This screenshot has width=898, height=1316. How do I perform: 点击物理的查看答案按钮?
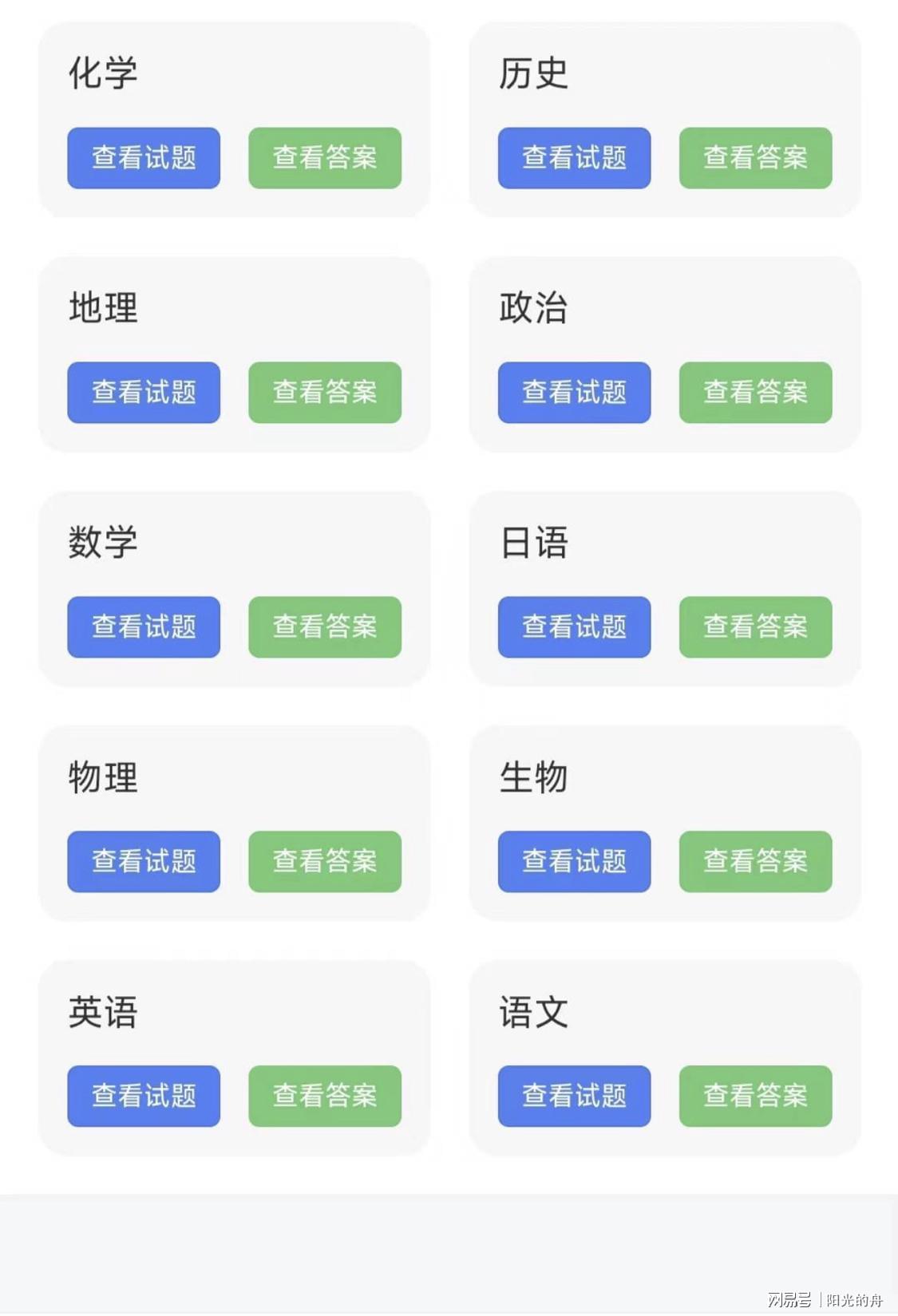coord(324,861)
